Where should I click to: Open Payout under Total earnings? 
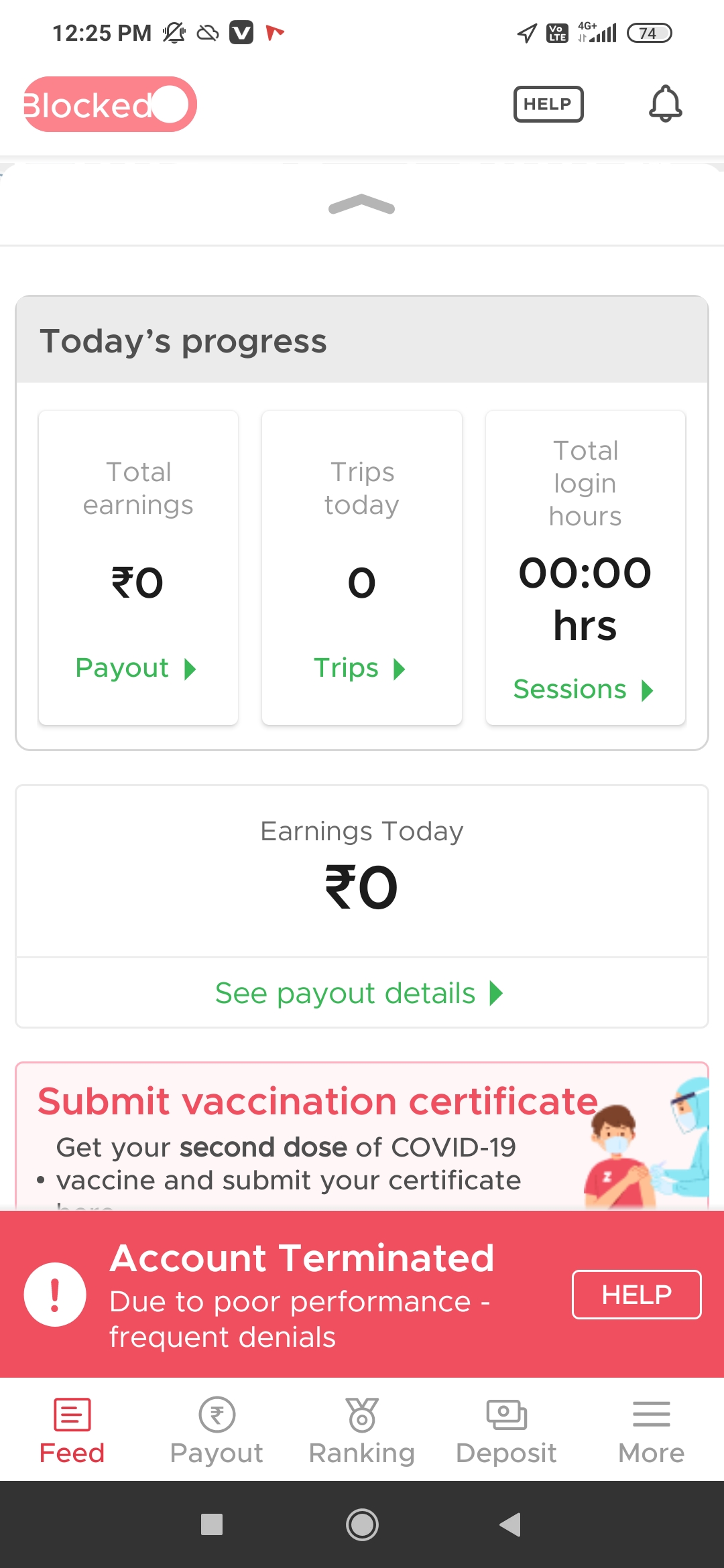tap(135, 668)
